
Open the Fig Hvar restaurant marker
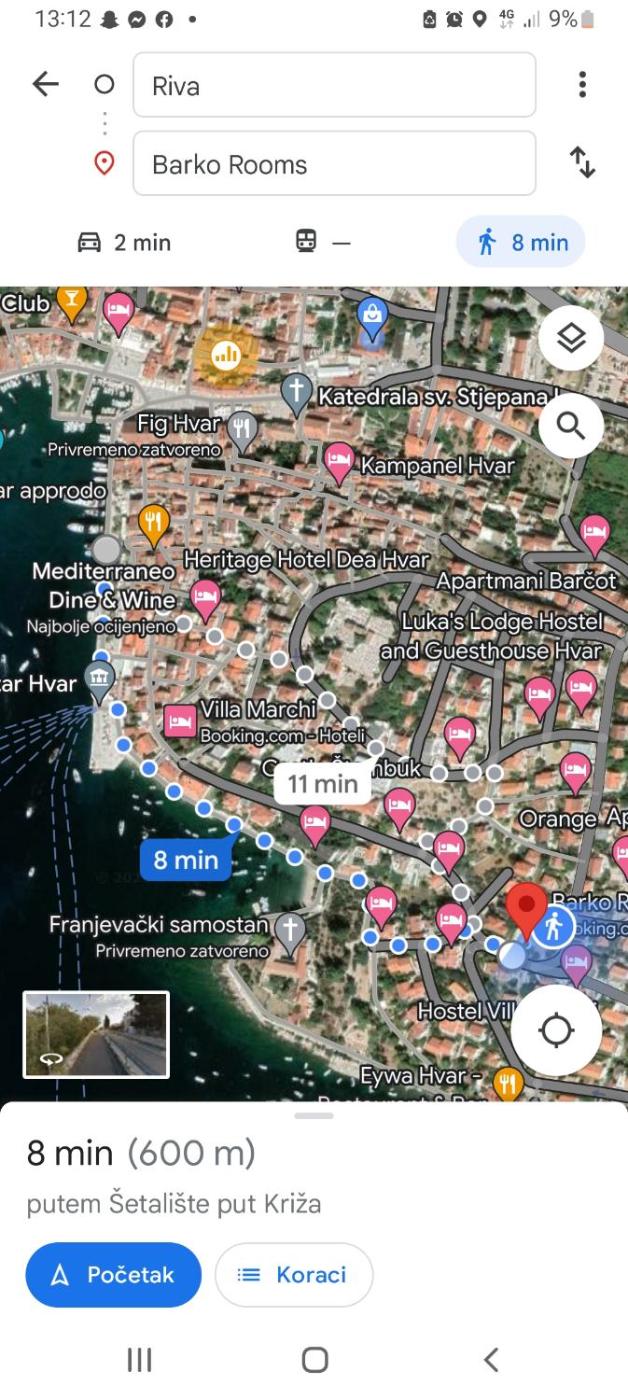tap(242, 430)
